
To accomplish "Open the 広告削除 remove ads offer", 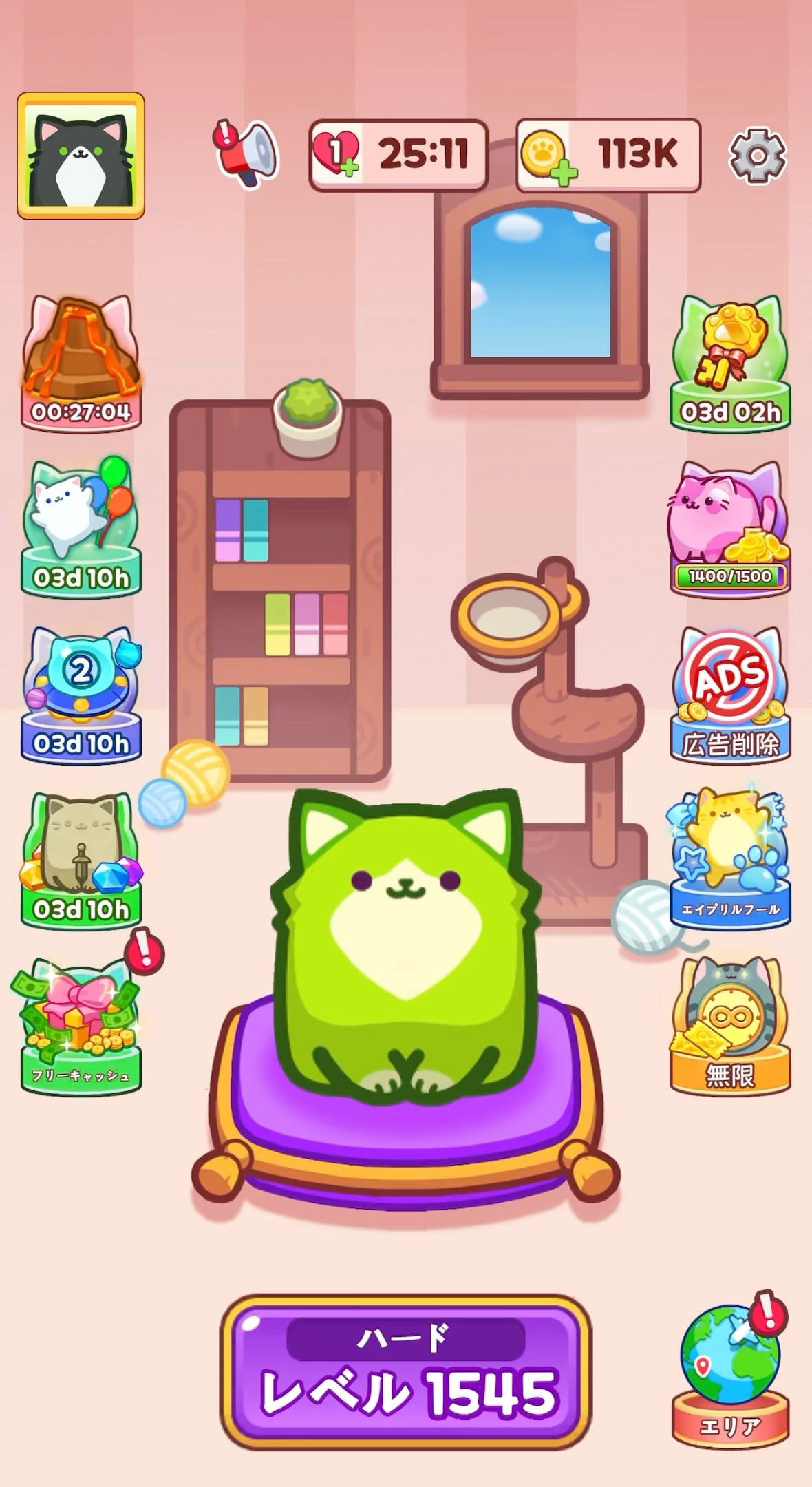I will [730, 694].
